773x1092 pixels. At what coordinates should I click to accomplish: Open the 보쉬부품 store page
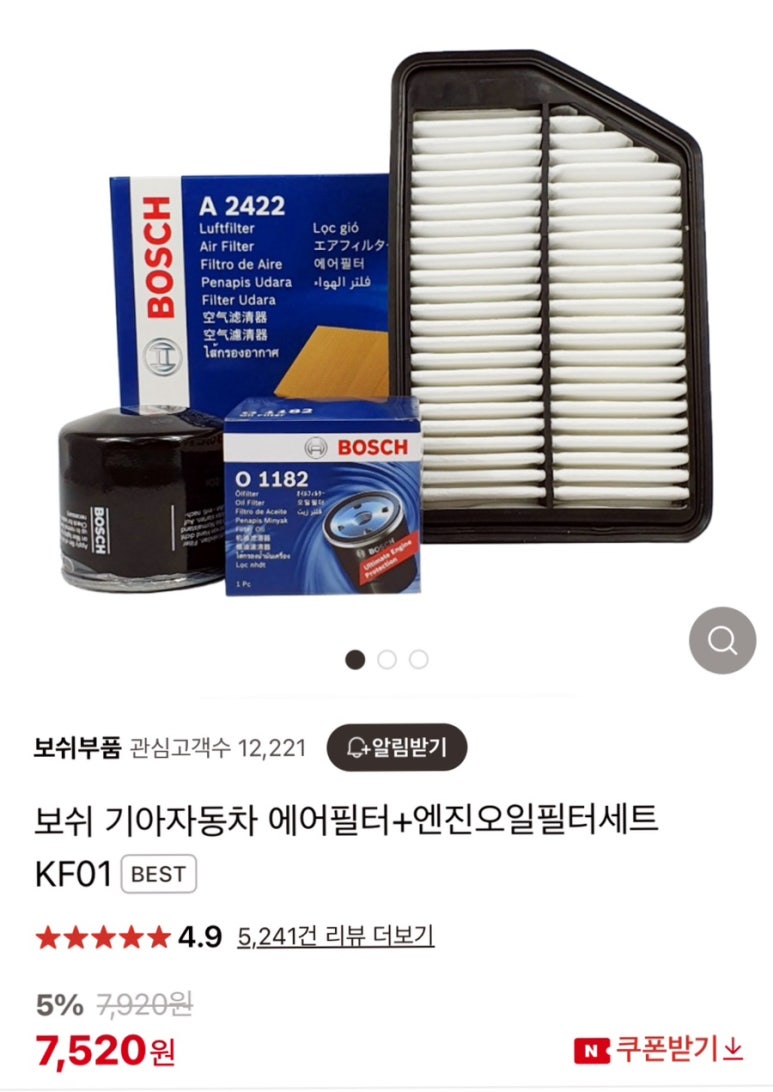77,747
